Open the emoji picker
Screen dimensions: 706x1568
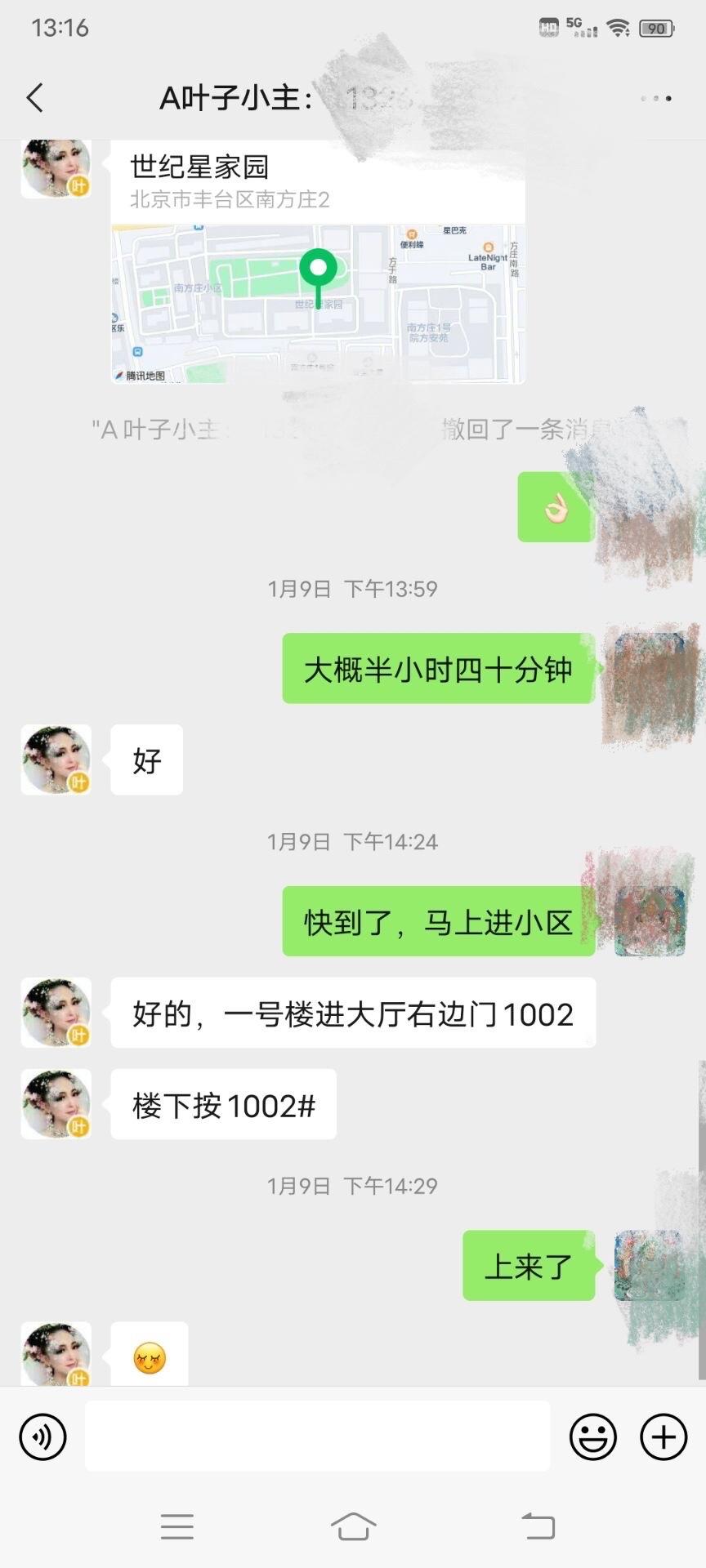point(592,1437)
